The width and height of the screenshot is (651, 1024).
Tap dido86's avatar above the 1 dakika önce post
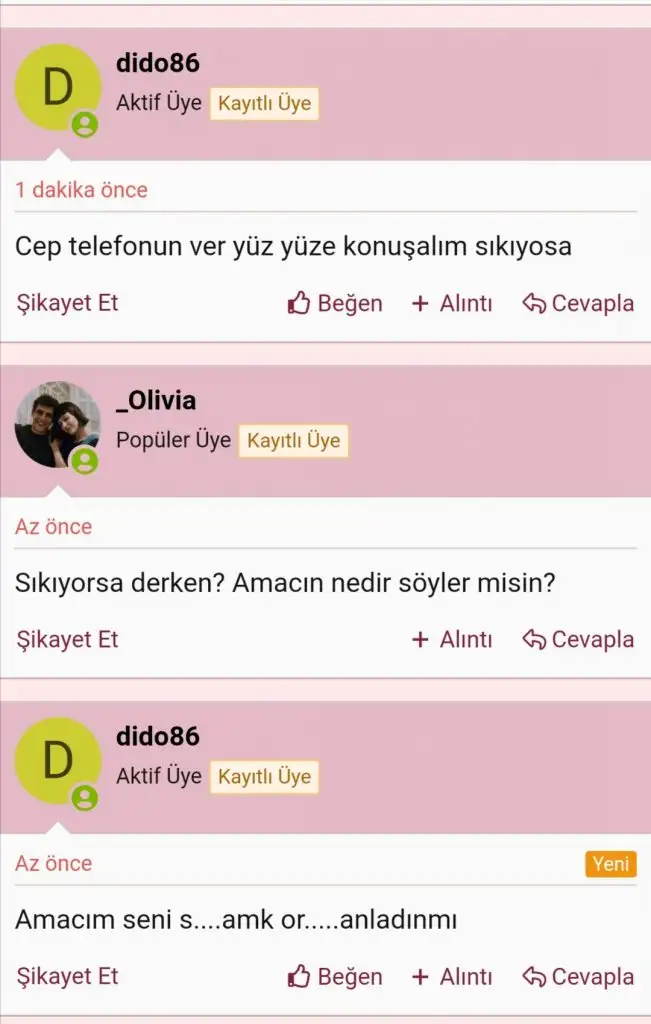(58, 88)
